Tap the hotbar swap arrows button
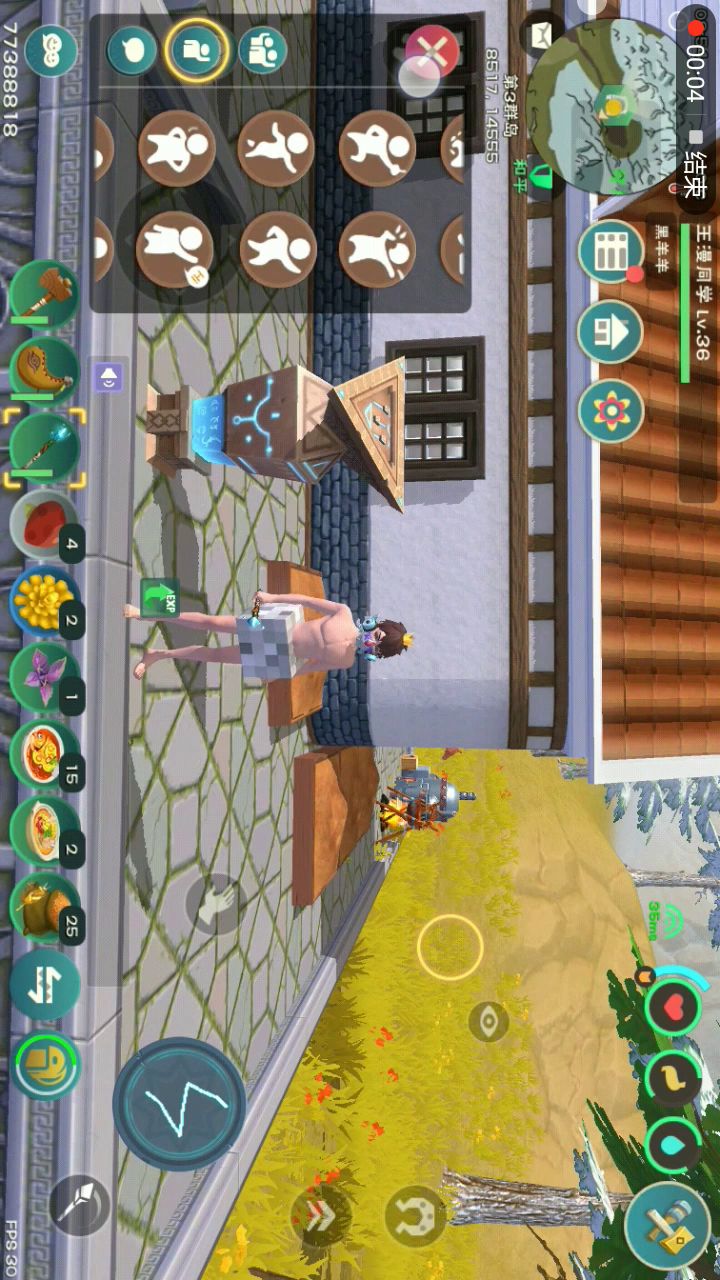The height and width of the screenshot is (1280, 720). [x=44, y=984]
